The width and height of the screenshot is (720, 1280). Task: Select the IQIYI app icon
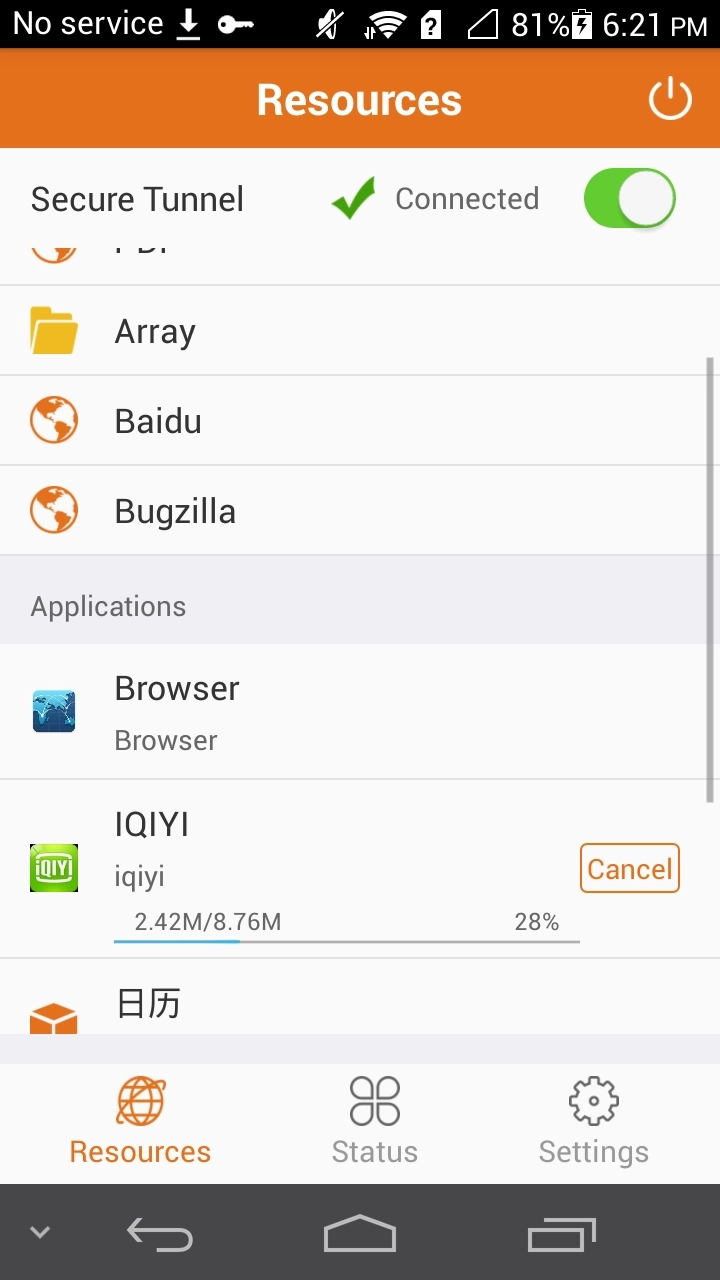pos(53,866)
